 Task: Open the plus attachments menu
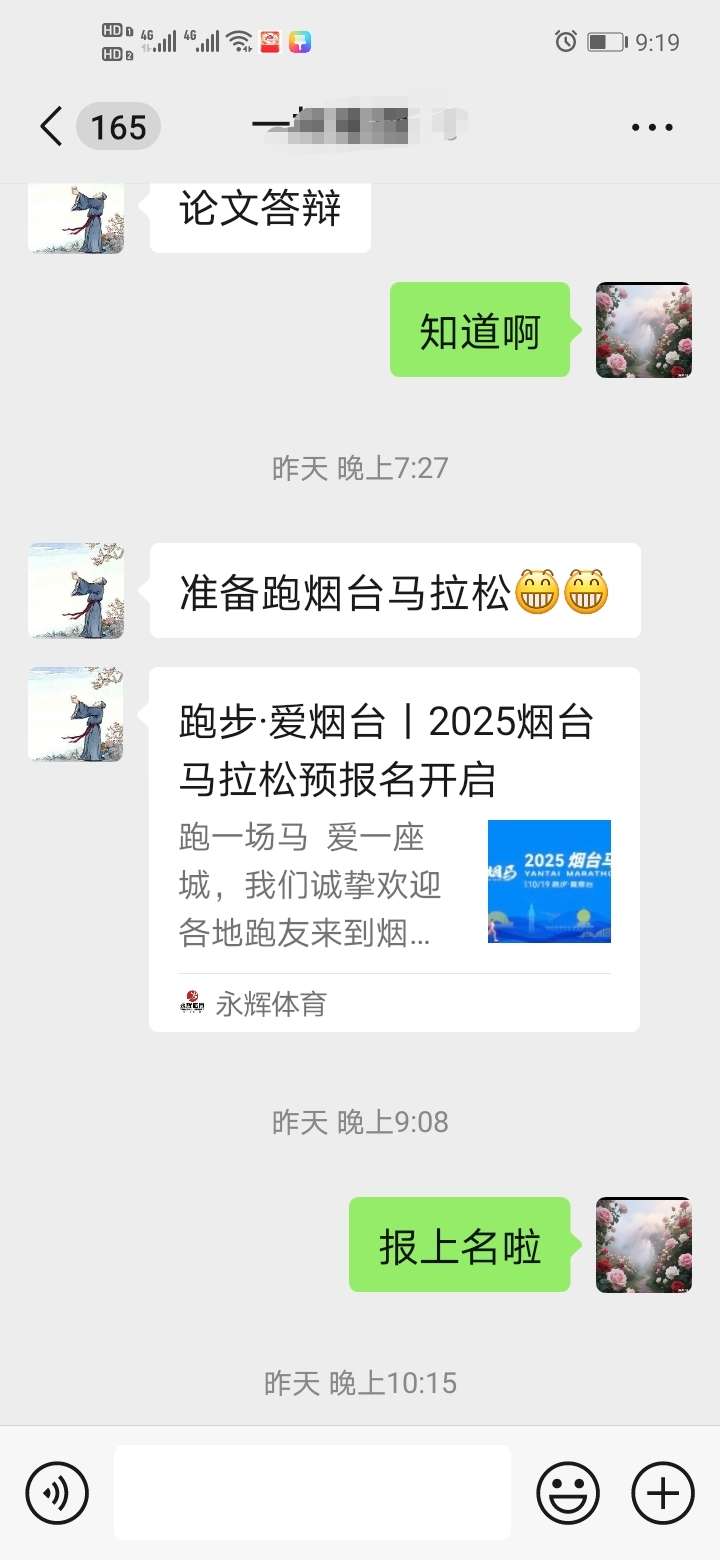tap(662, 1493)
